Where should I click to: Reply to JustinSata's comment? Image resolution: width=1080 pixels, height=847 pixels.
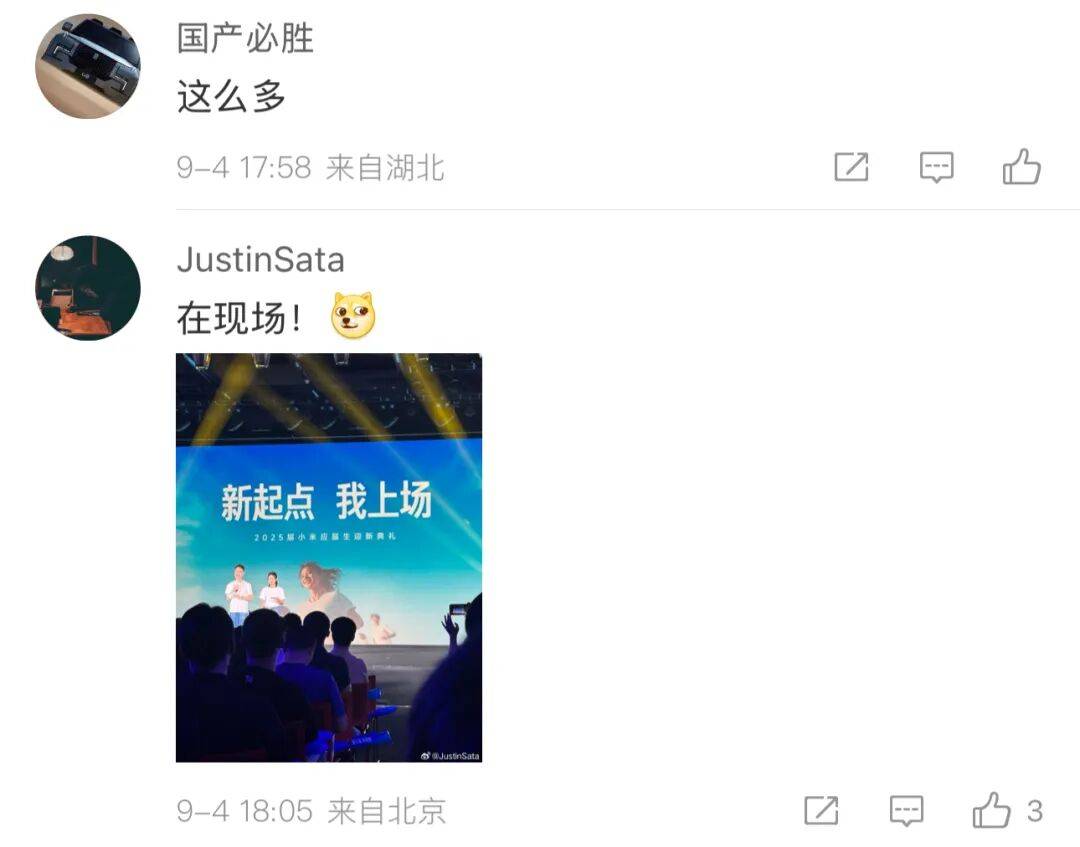906,810
